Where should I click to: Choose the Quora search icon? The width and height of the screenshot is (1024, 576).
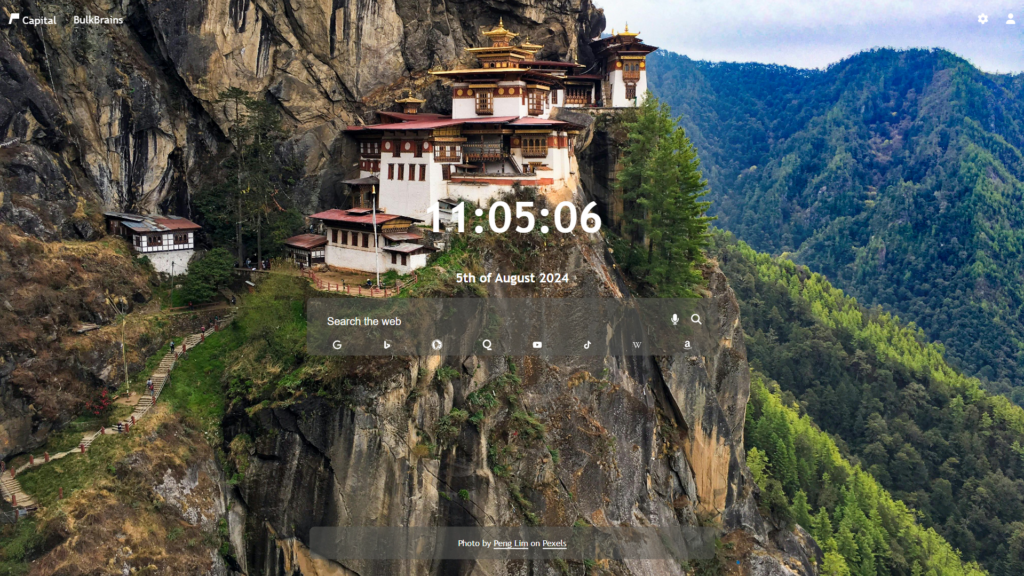487,345
